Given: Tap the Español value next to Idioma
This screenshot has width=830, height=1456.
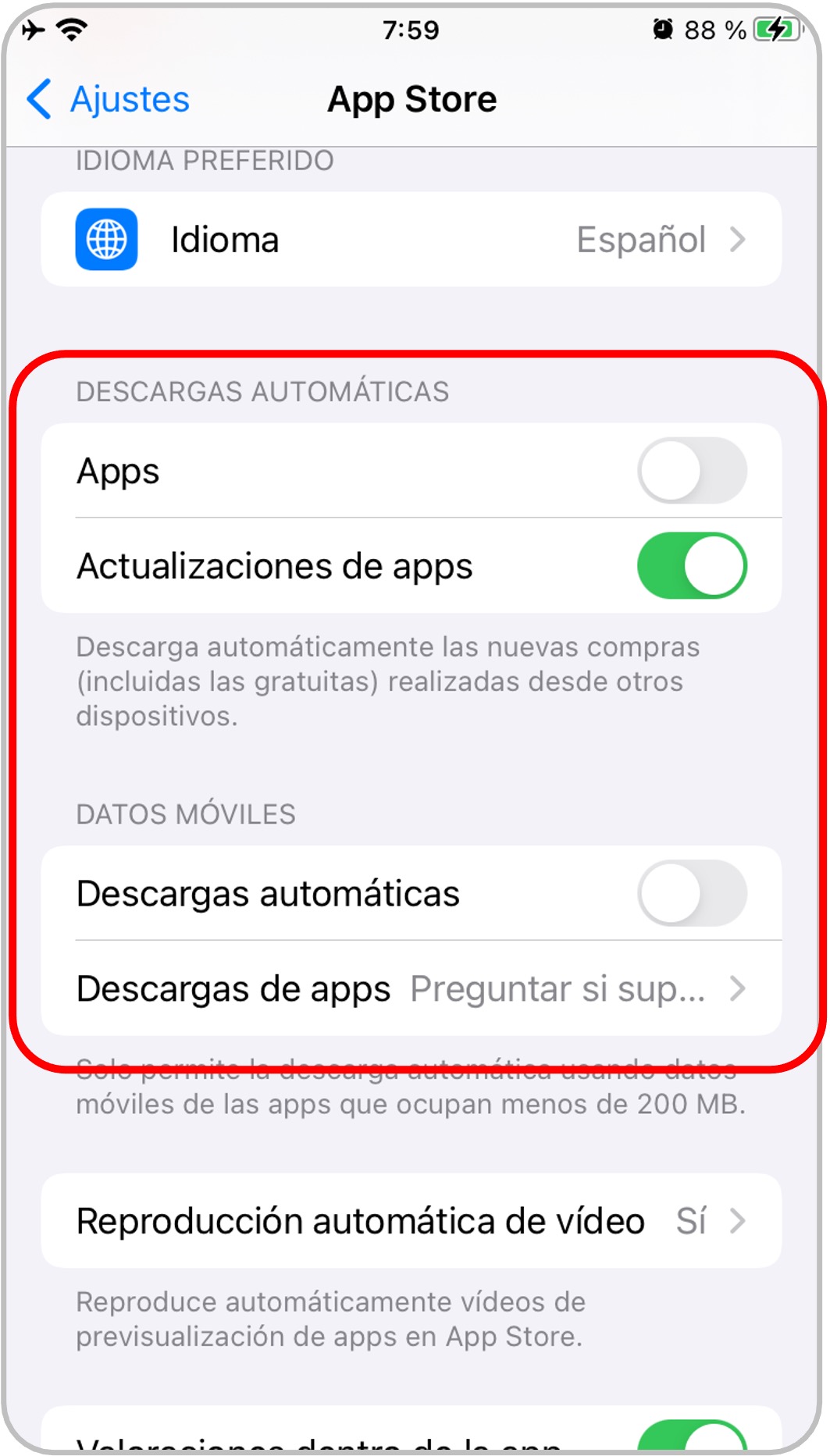Looking at the screenshot, I should click(x=640, y=240).
